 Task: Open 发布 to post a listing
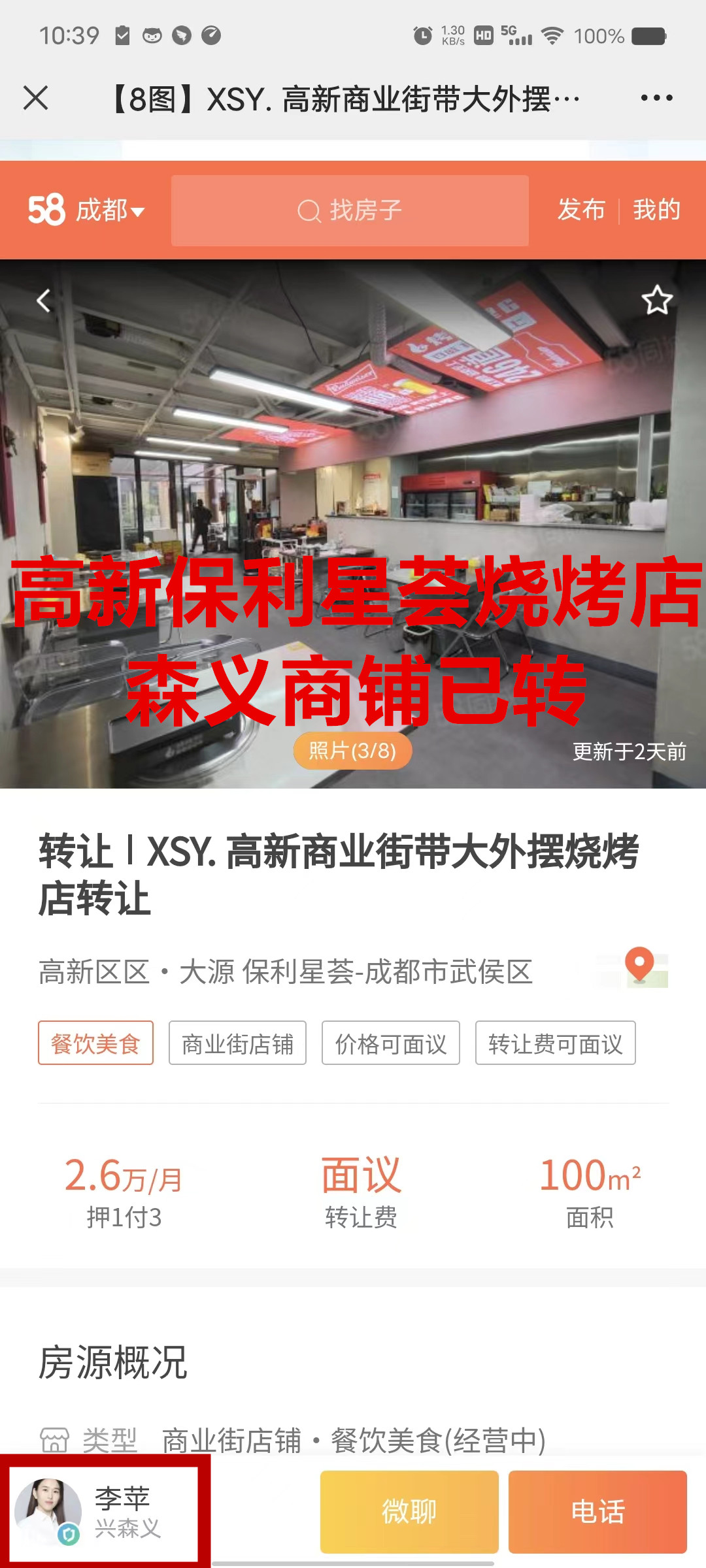tap(581, 210)
